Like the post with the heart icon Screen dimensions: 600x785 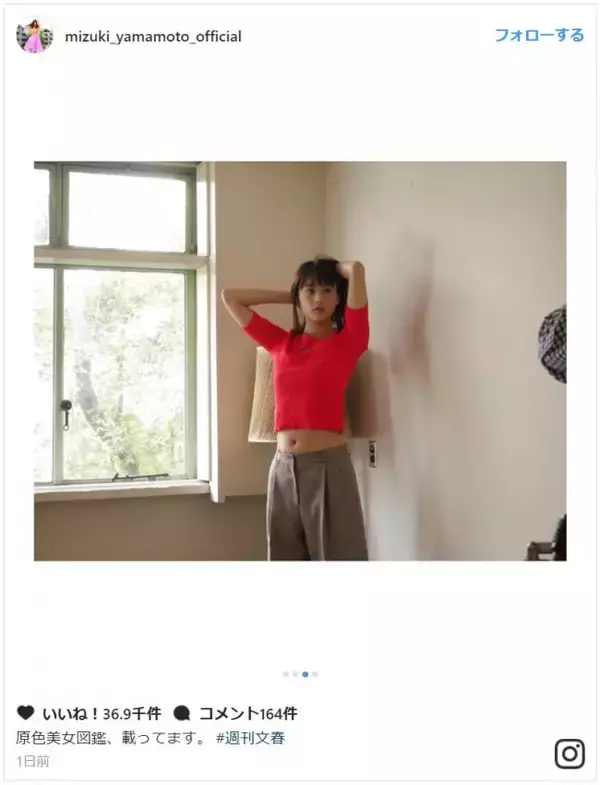pyautogui.click(x=26, y=713)
